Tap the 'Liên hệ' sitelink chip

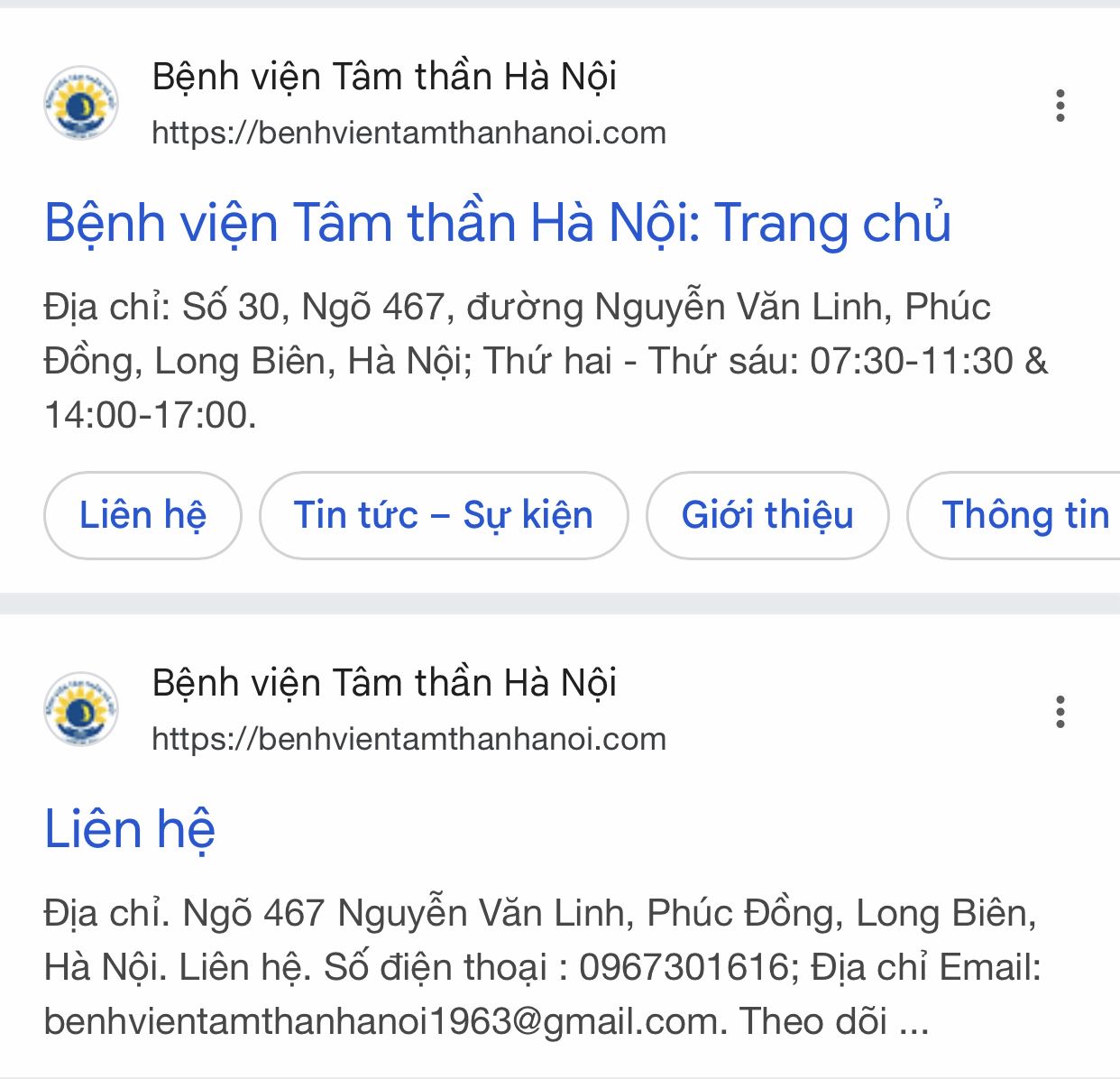click(x=142, y=515)
